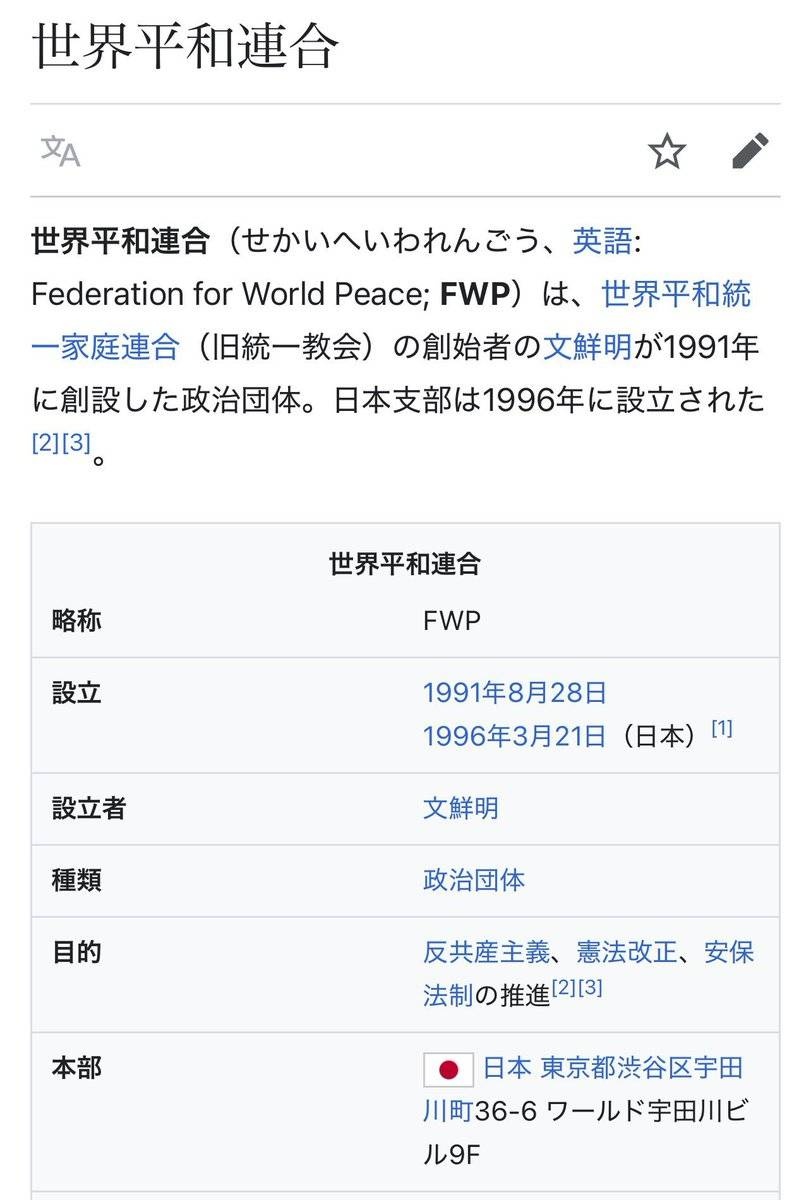Open the 世界平和統一家庭連合 link
Screen dimensions: 811x1200
(x=676, y=294)
